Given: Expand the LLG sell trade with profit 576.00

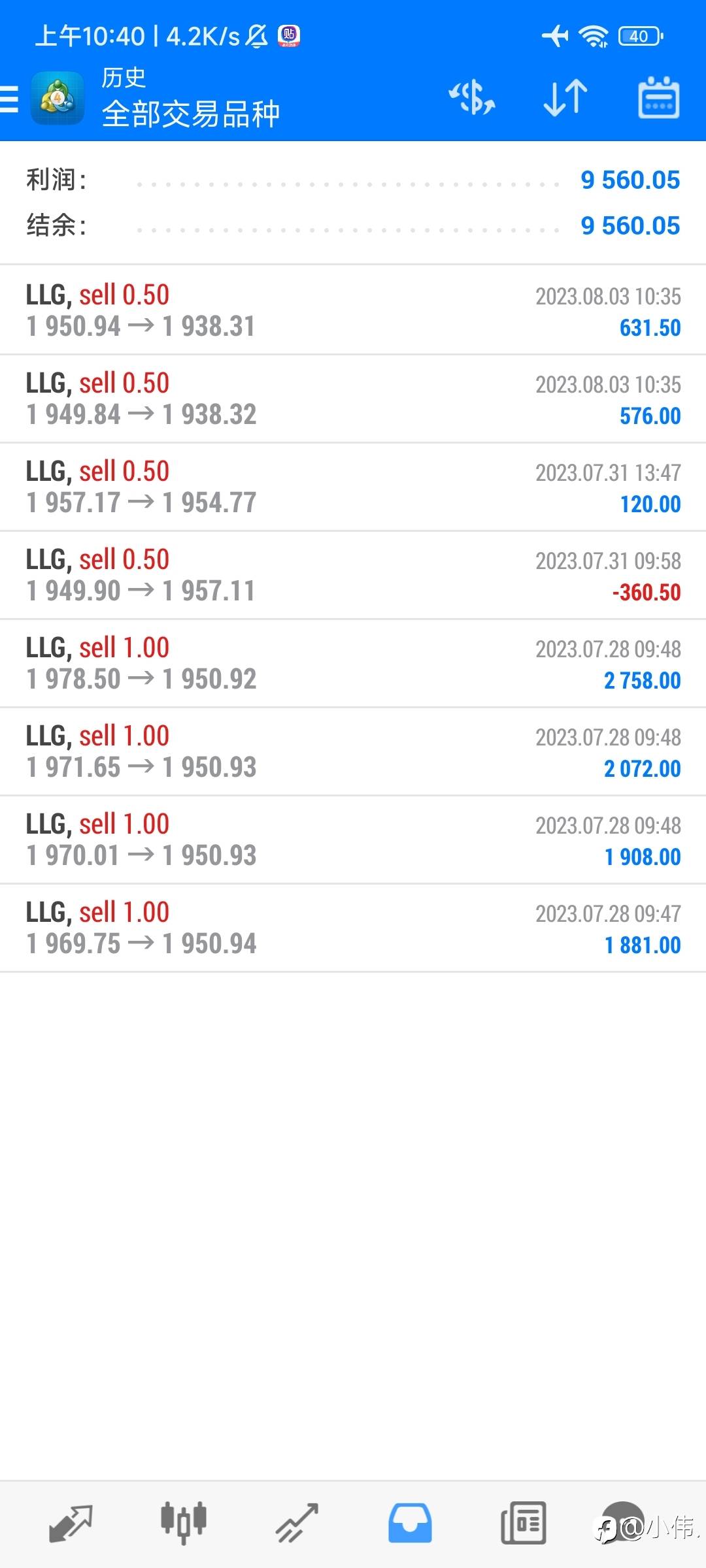Looking at the screenshot, I should [353, 399].
